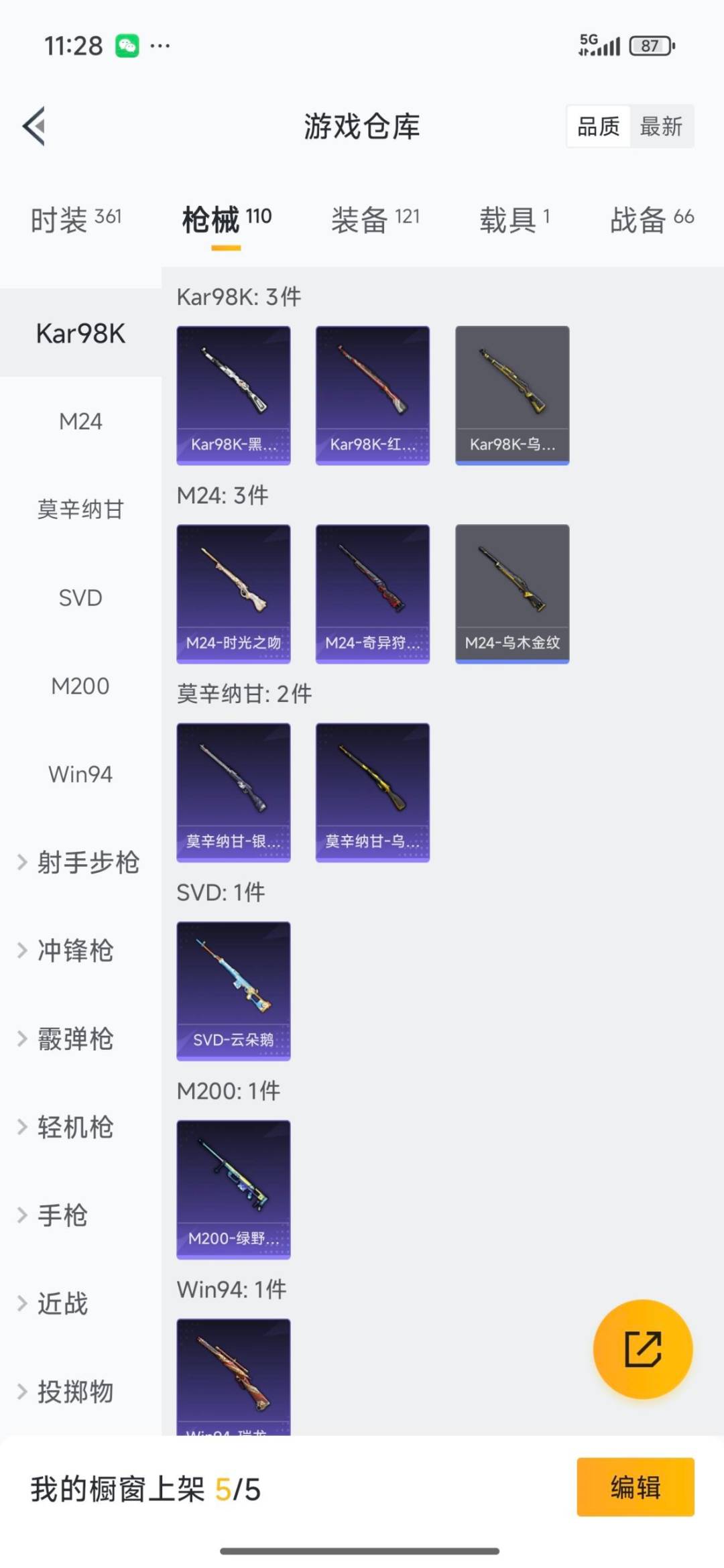Switch to the 装备 tab
Screen dimensions: 724x1568
point(359,218)
